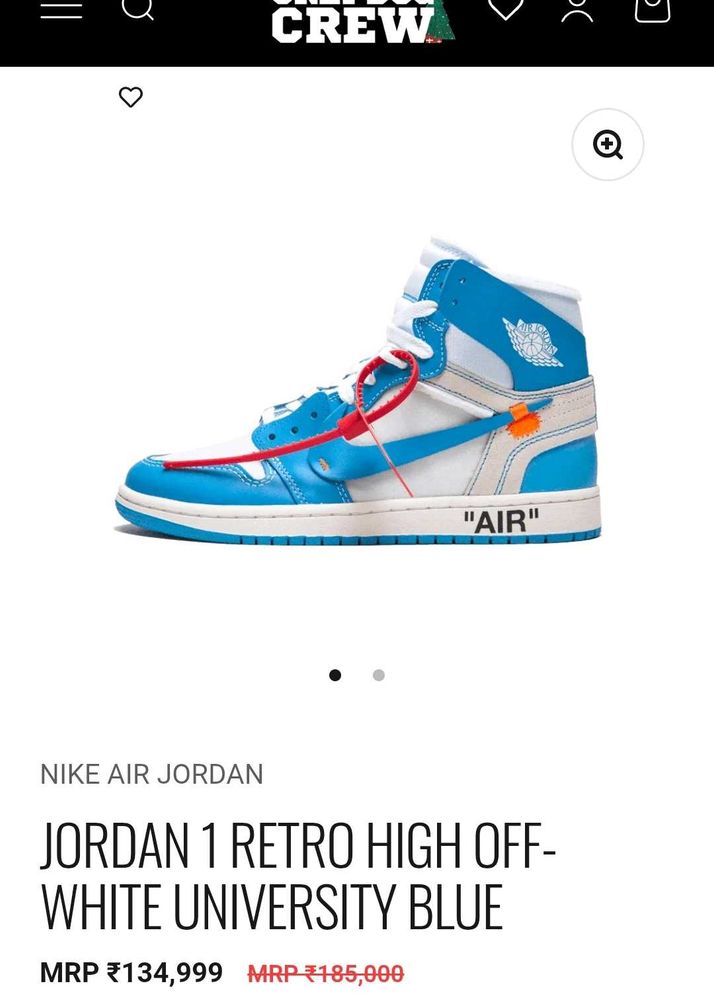Open the search icon in header

(138, 8)
